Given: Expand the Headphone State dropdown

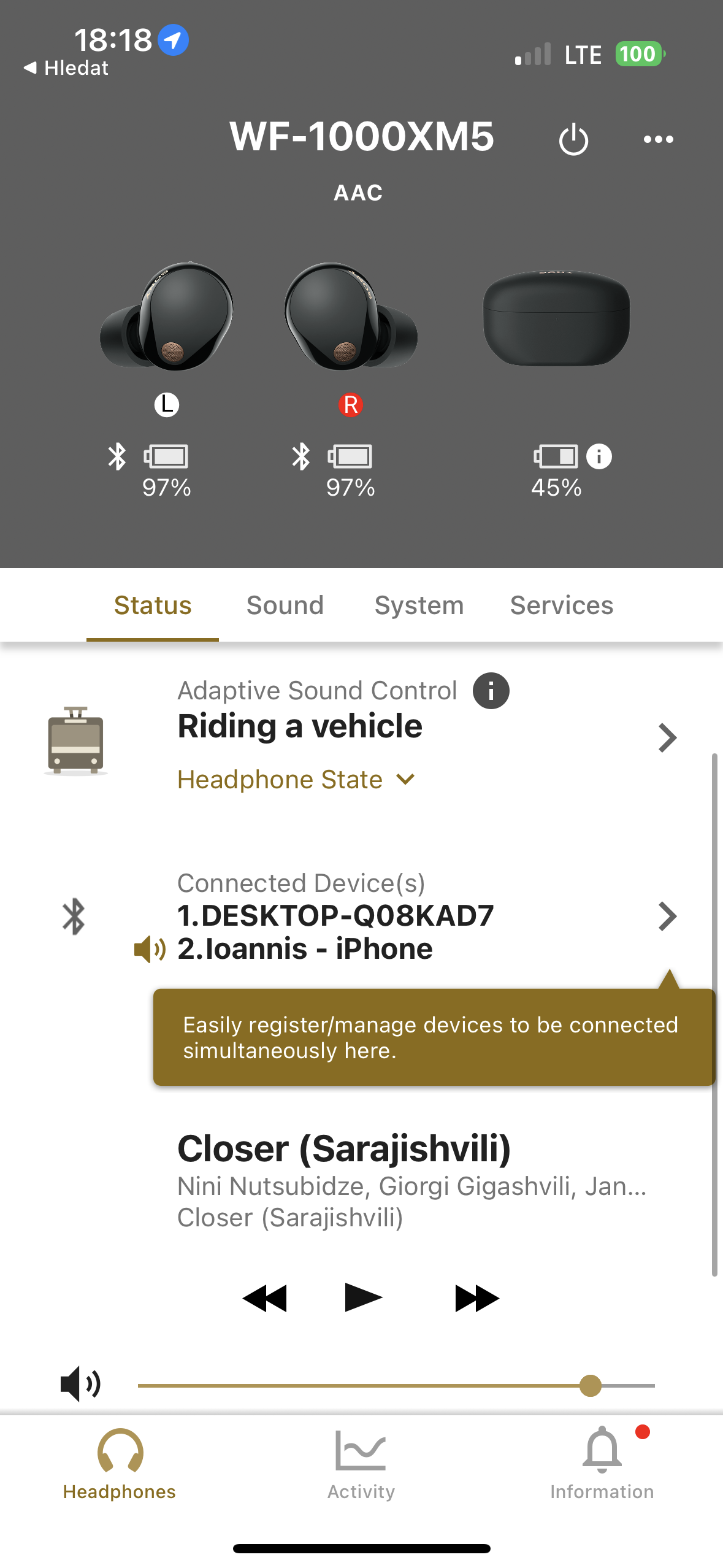Looking at the screenshot, I should point(296,780).
